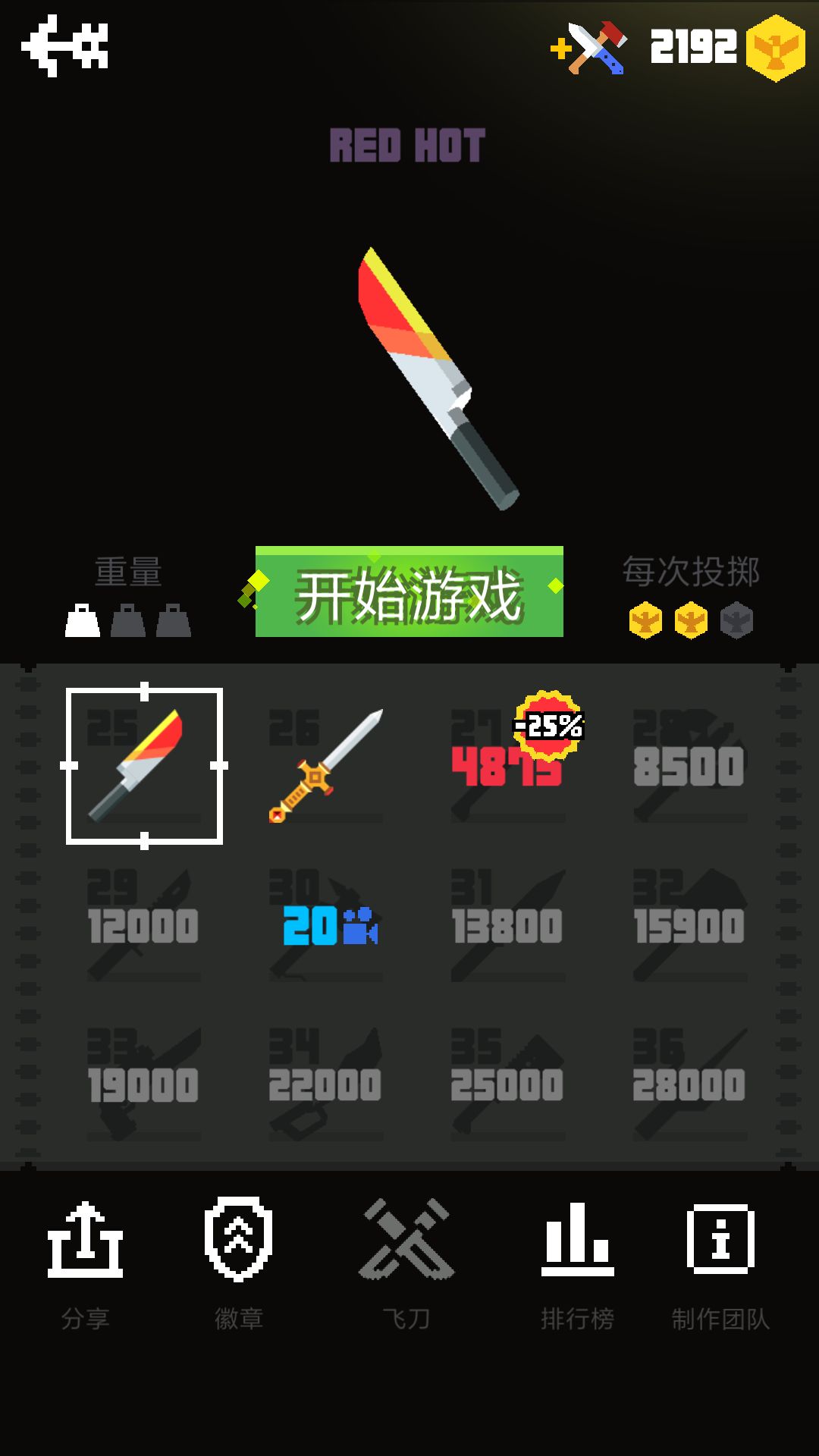This screenshot has height=1456, width=819.
Task: Open the shop via crossed knives icon
Action: pyautogui.click(x=590, y=48)
